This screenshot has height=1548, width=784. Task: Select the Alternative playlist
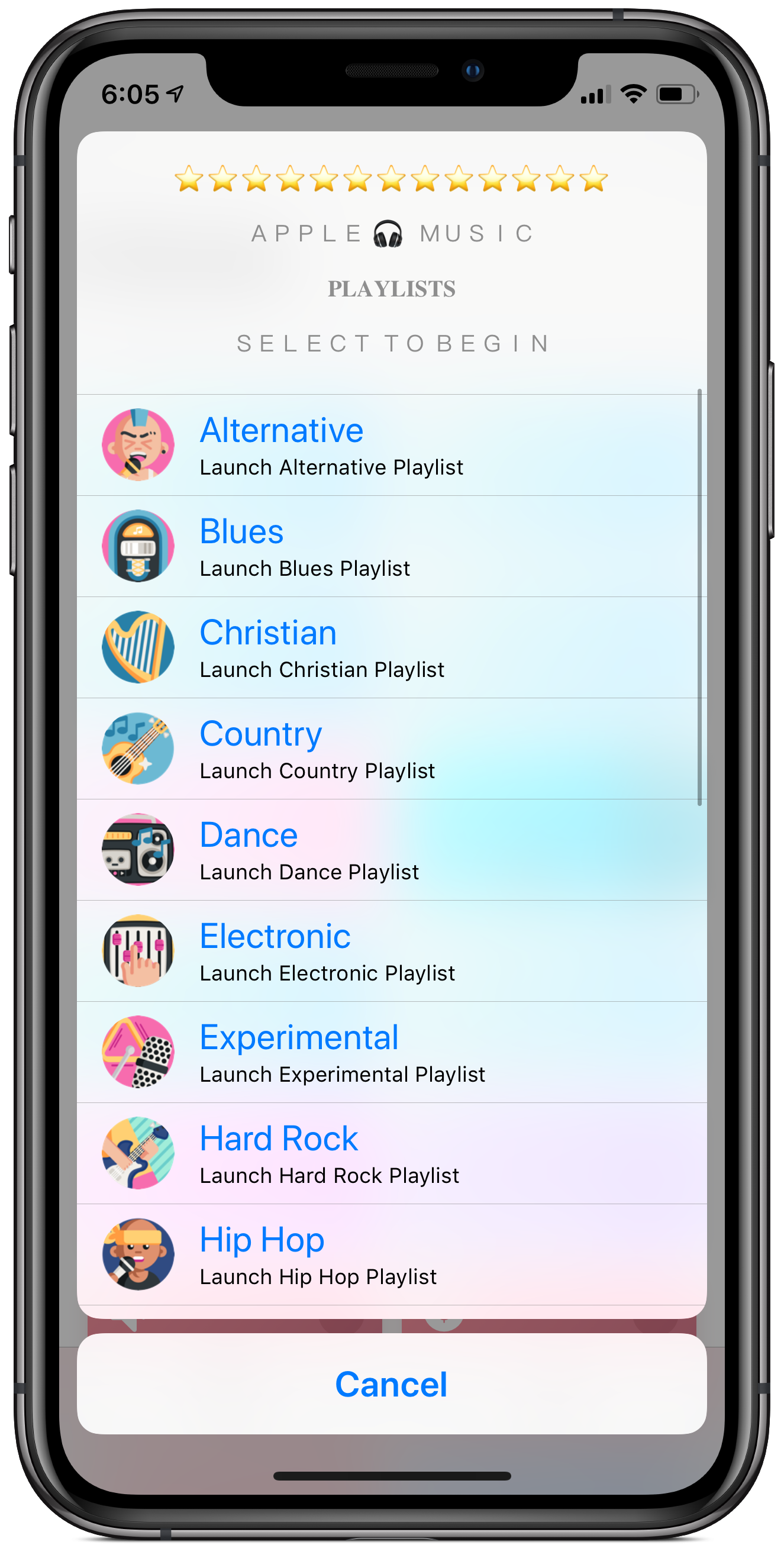pyautogui.click(x=391, y=446)
